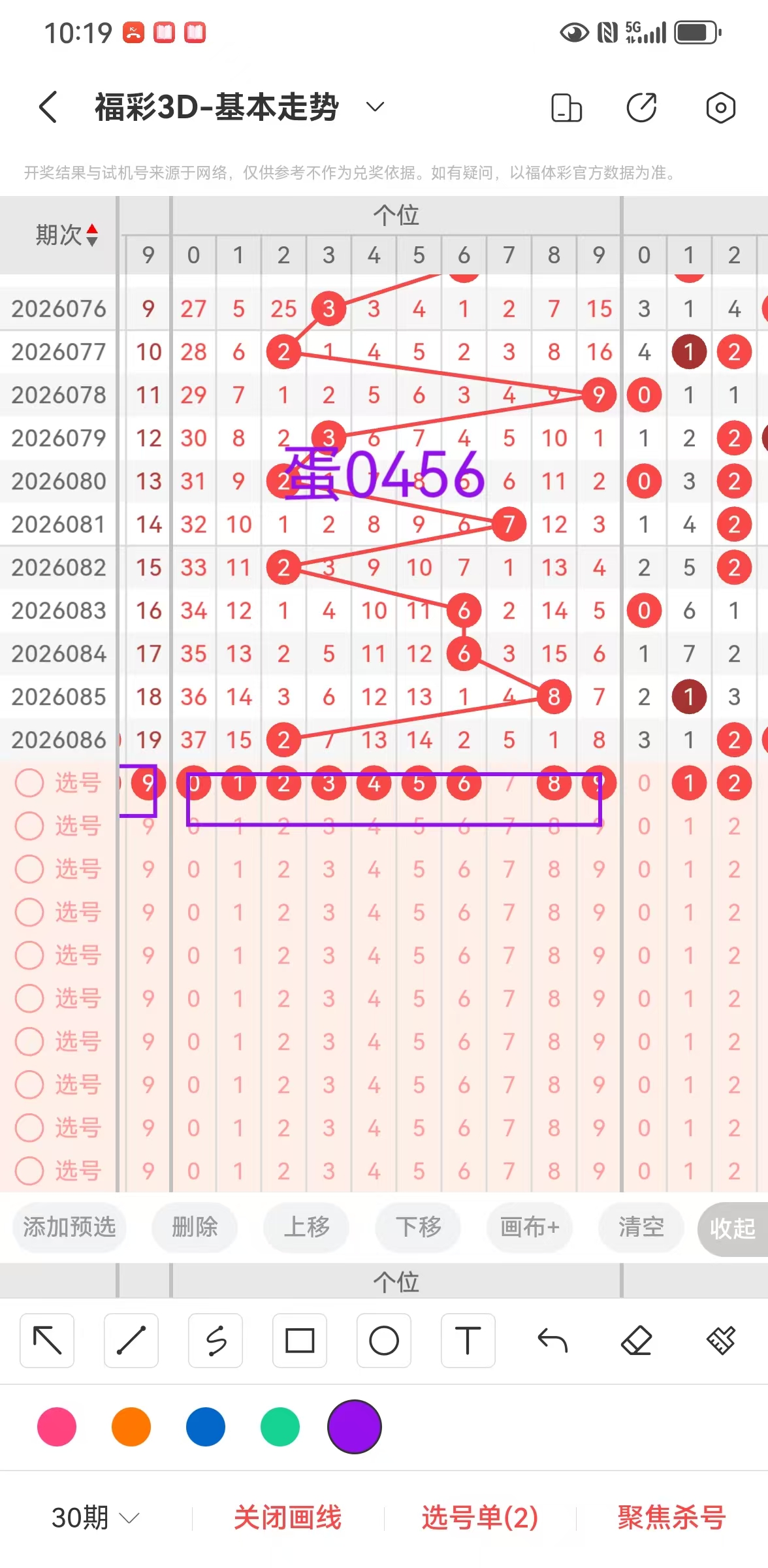Open 选号单(2) list
The image size is (768, 1568).
coord(480,1517)
